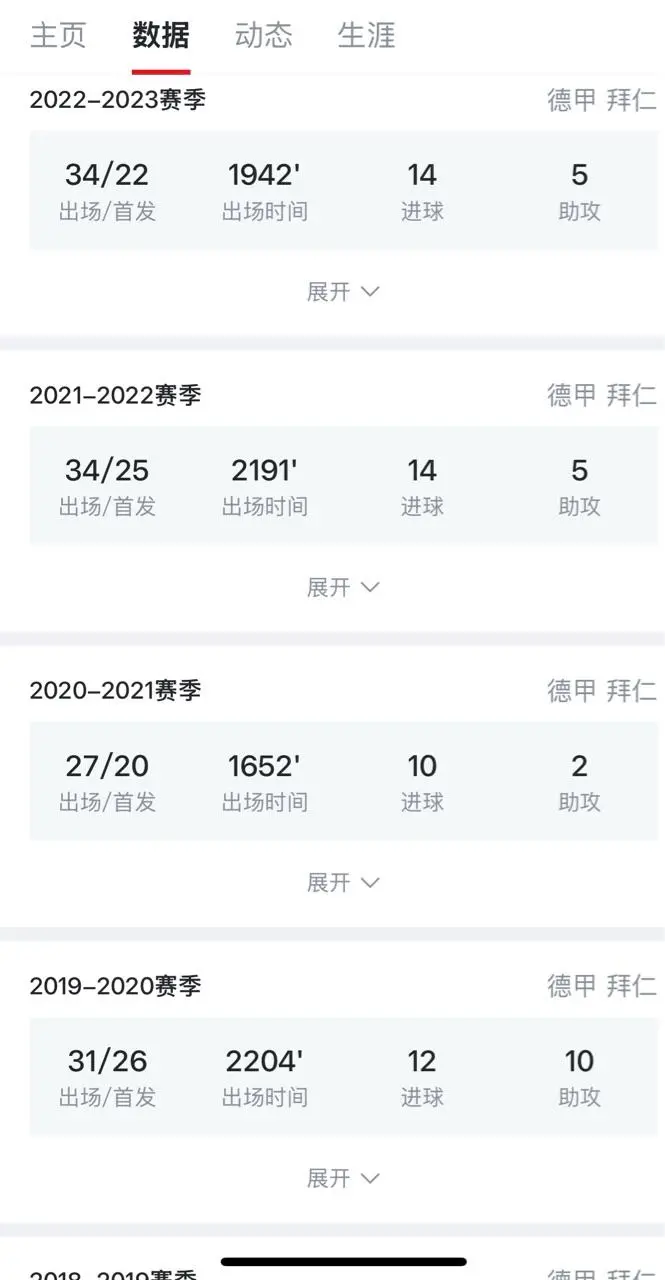Switch to the 主页 tab

click(x=58, y=36)
